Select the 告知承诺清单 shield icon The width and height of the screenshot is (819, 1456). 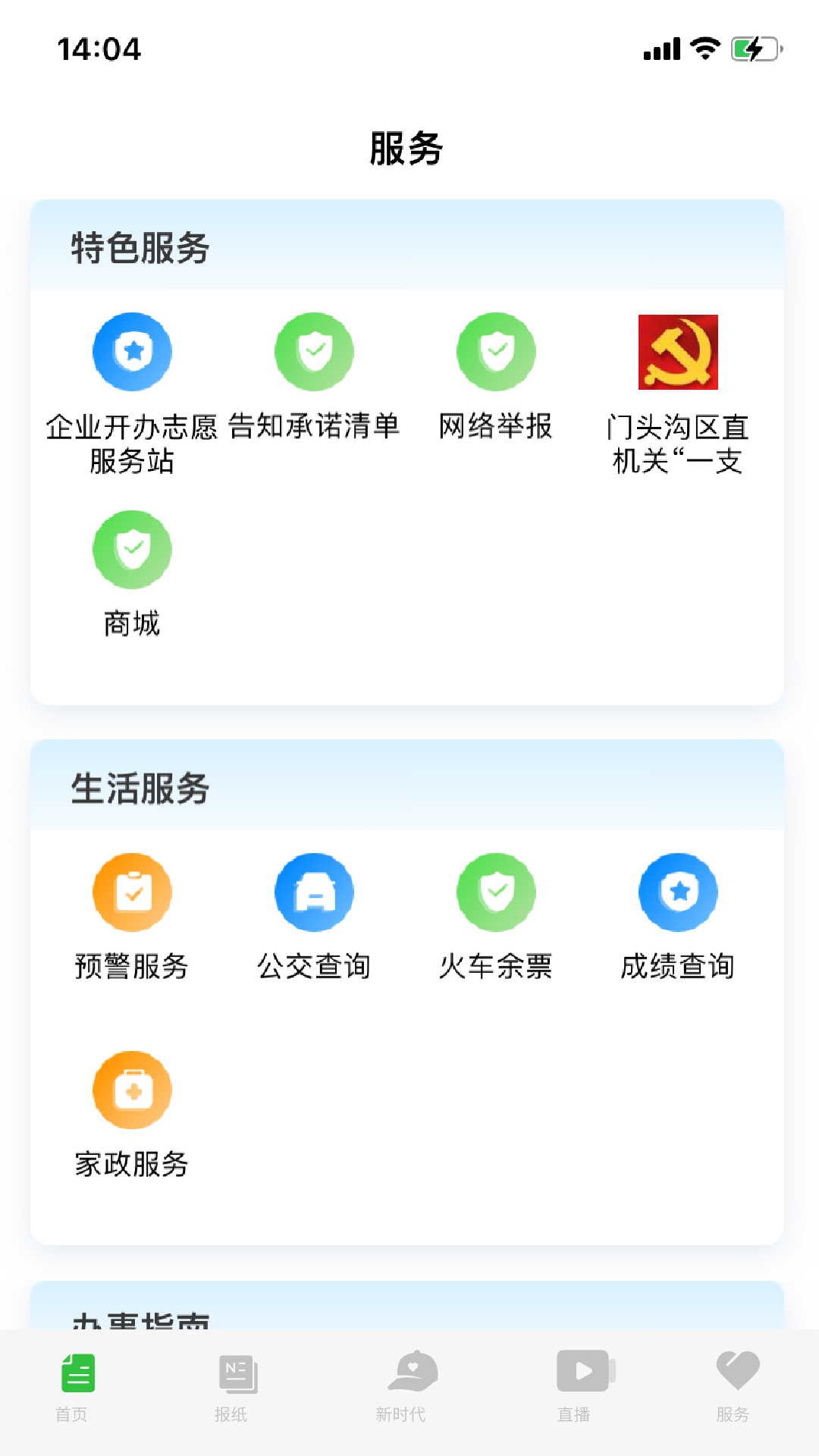pyautogui.click(x=314, y=351)
